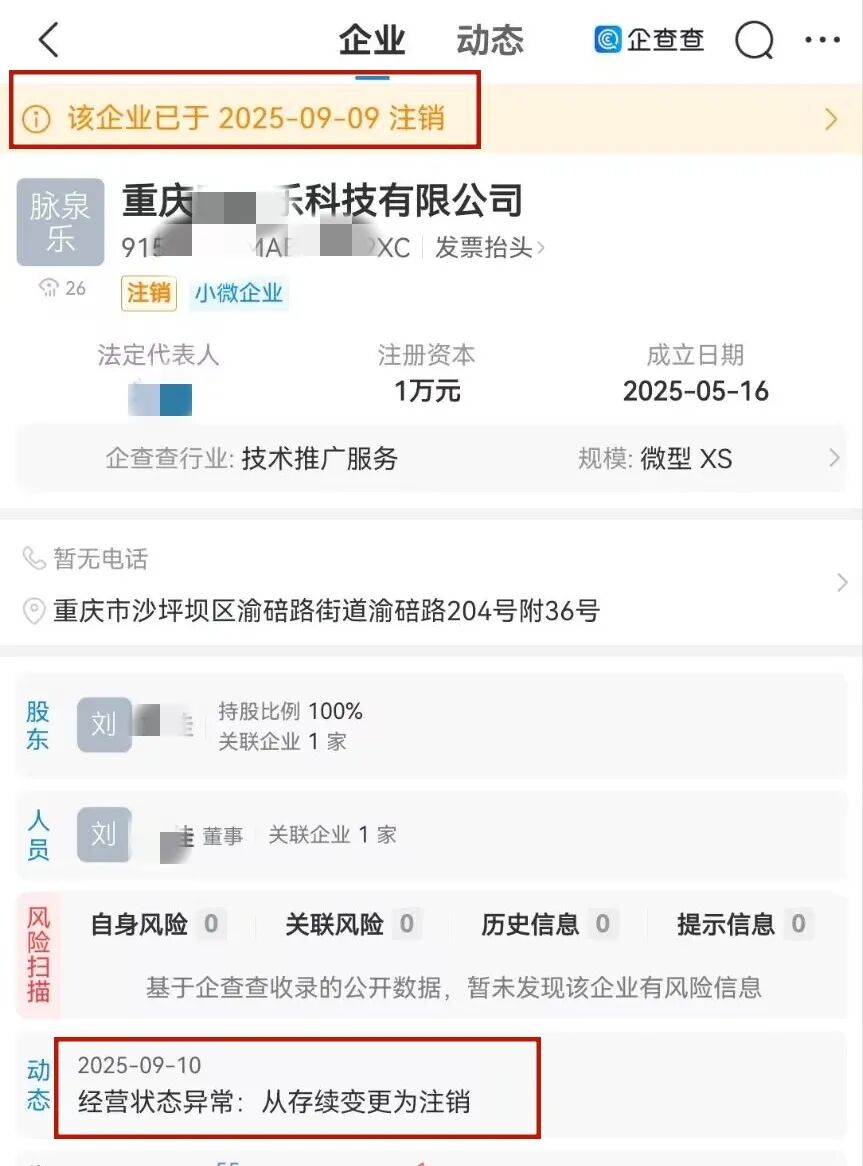Open the search icon in the header
Viewport: 863px width, 1166px height.
754,41
